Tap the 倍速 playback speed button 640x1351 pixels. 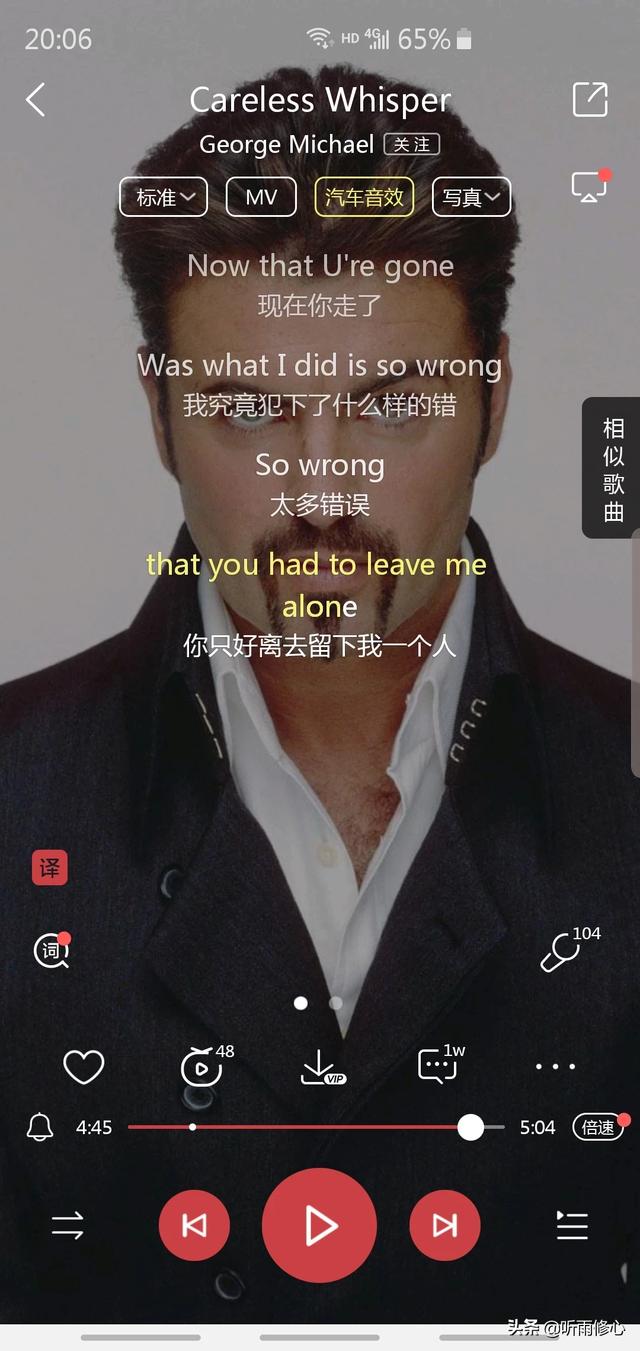[598, 1128]
